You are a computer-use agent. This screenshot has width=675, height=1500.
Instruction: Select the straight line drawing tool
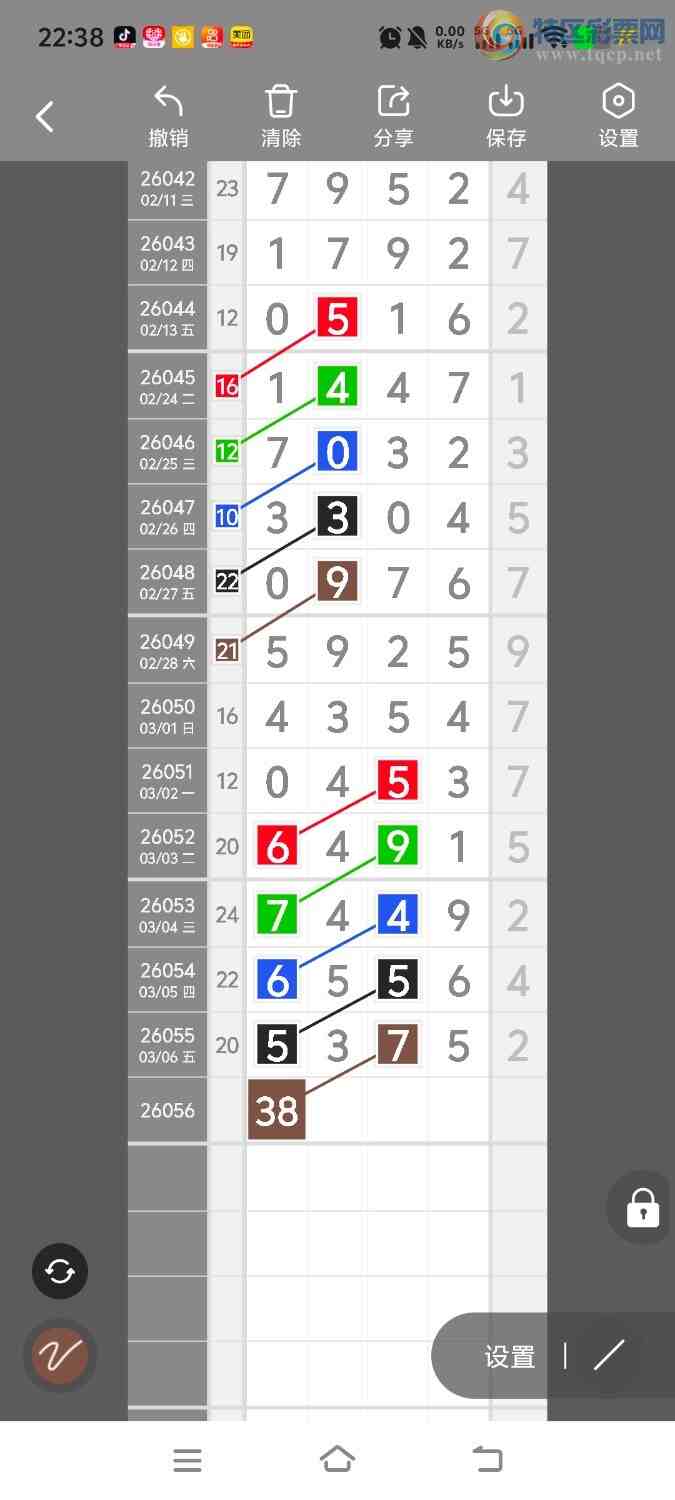coord(608,1356)
